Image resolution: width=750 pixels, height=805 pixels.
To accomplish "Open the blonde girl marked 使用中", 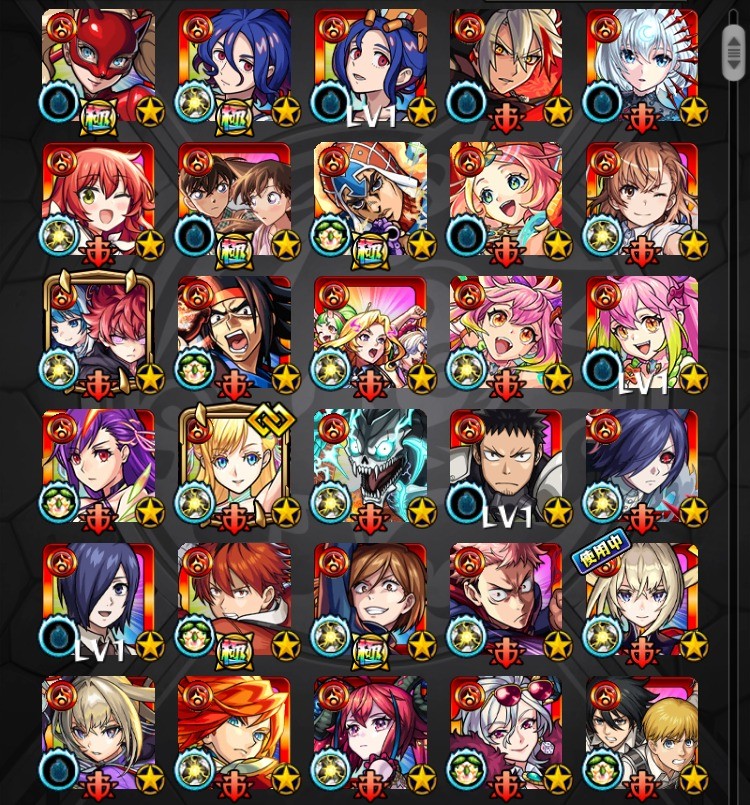I will tap(642, 600).
